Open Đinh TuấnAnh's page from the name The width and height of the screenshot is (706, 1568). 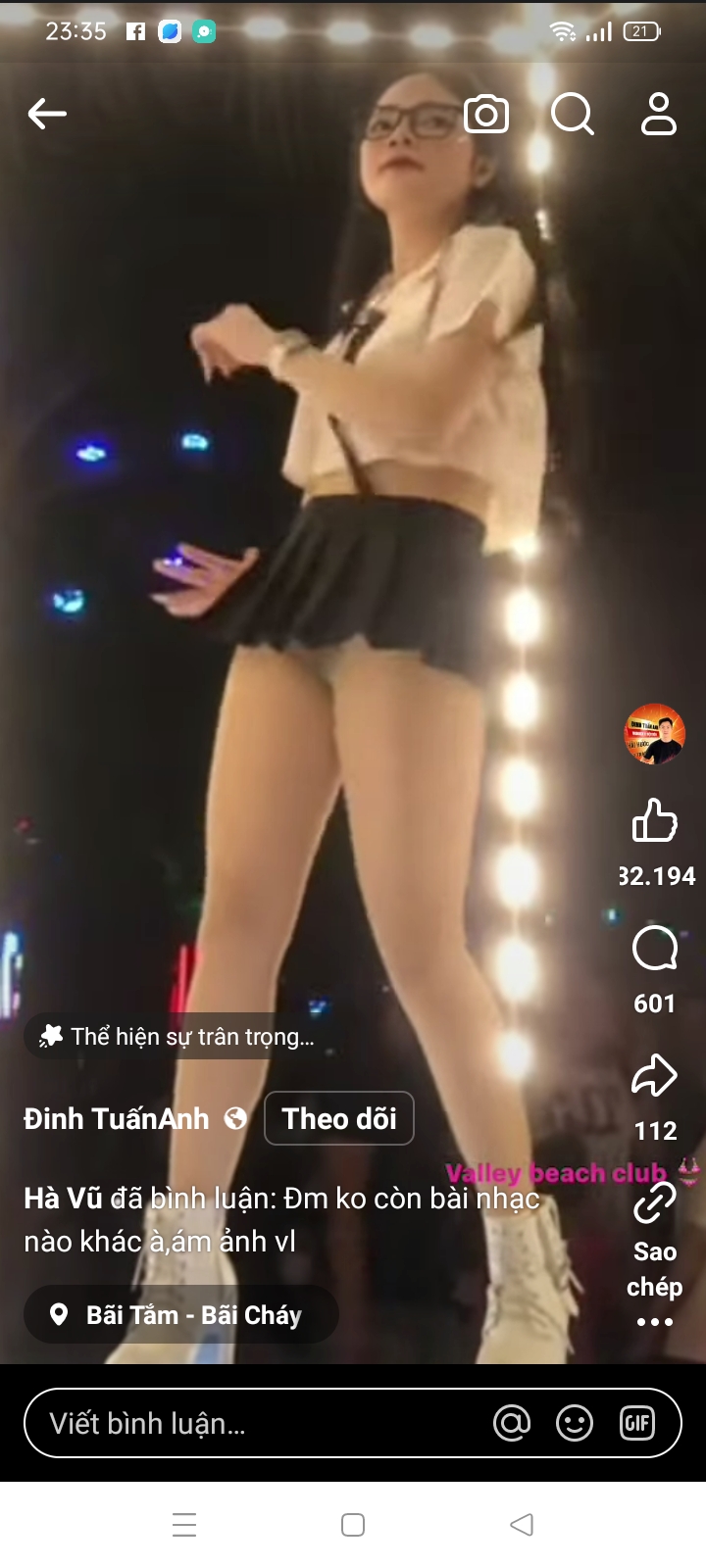coord(117,1118)
